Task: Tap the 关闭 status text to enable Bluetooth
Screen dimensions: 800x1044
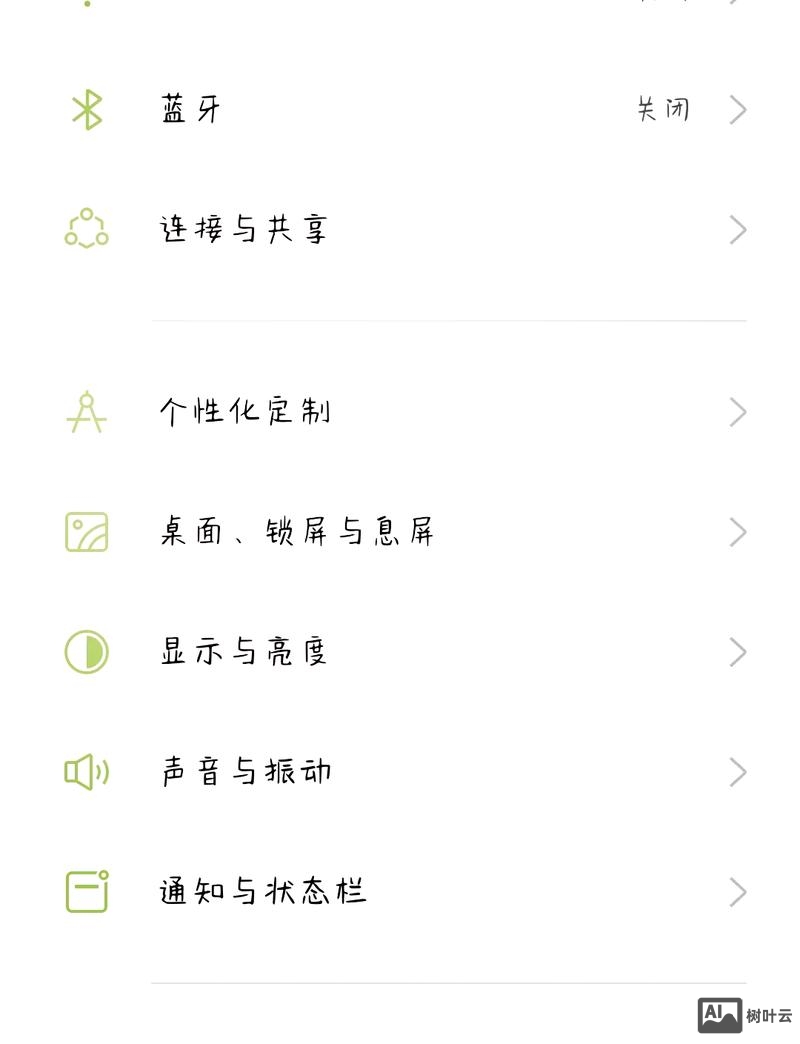Action: pos(663,109)
